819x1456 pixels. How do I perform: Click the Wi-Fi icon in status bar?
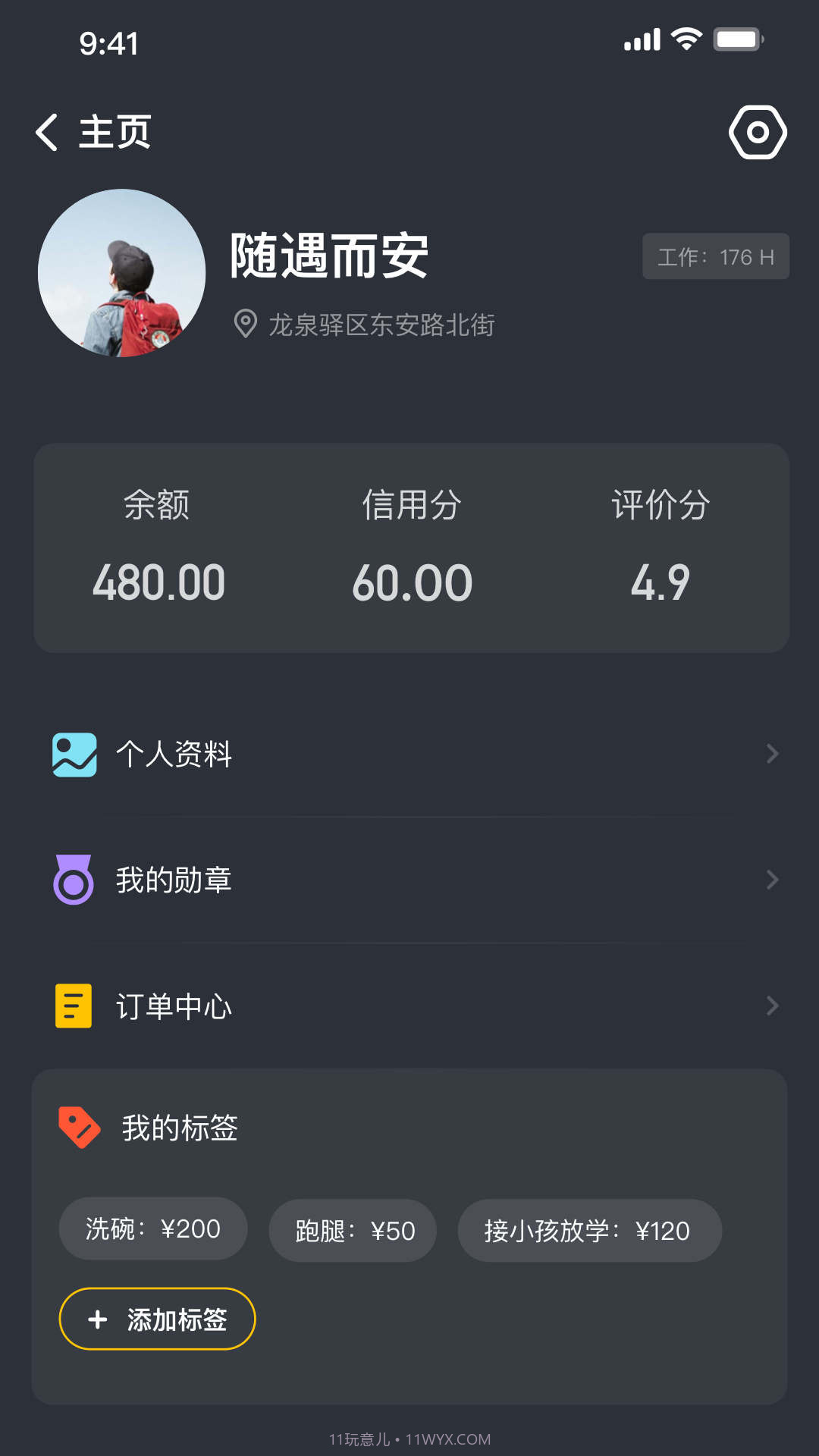tap(685, 38)
